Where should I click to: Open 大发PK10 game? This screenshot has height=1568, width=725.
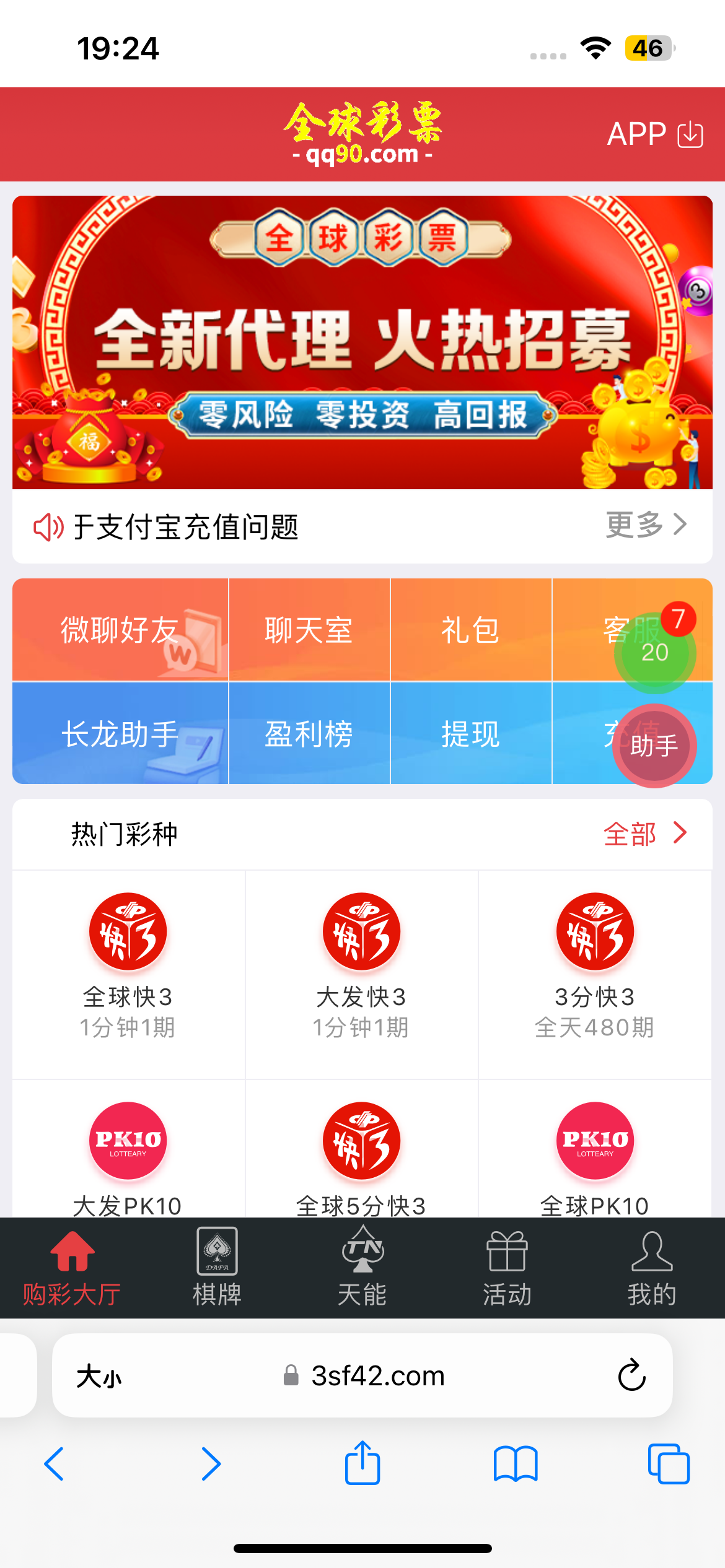128,1158
